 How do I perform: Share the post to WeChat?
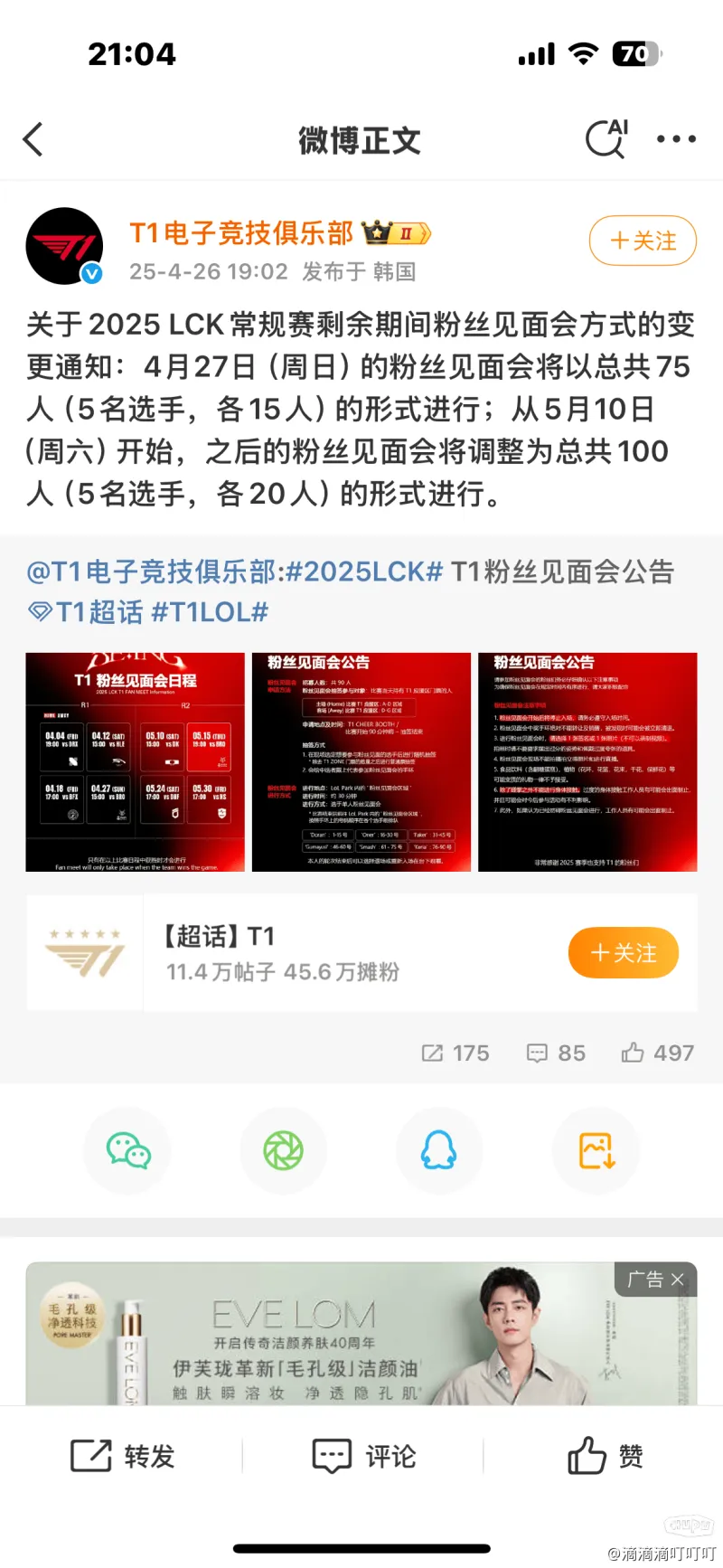[127, 1150]
